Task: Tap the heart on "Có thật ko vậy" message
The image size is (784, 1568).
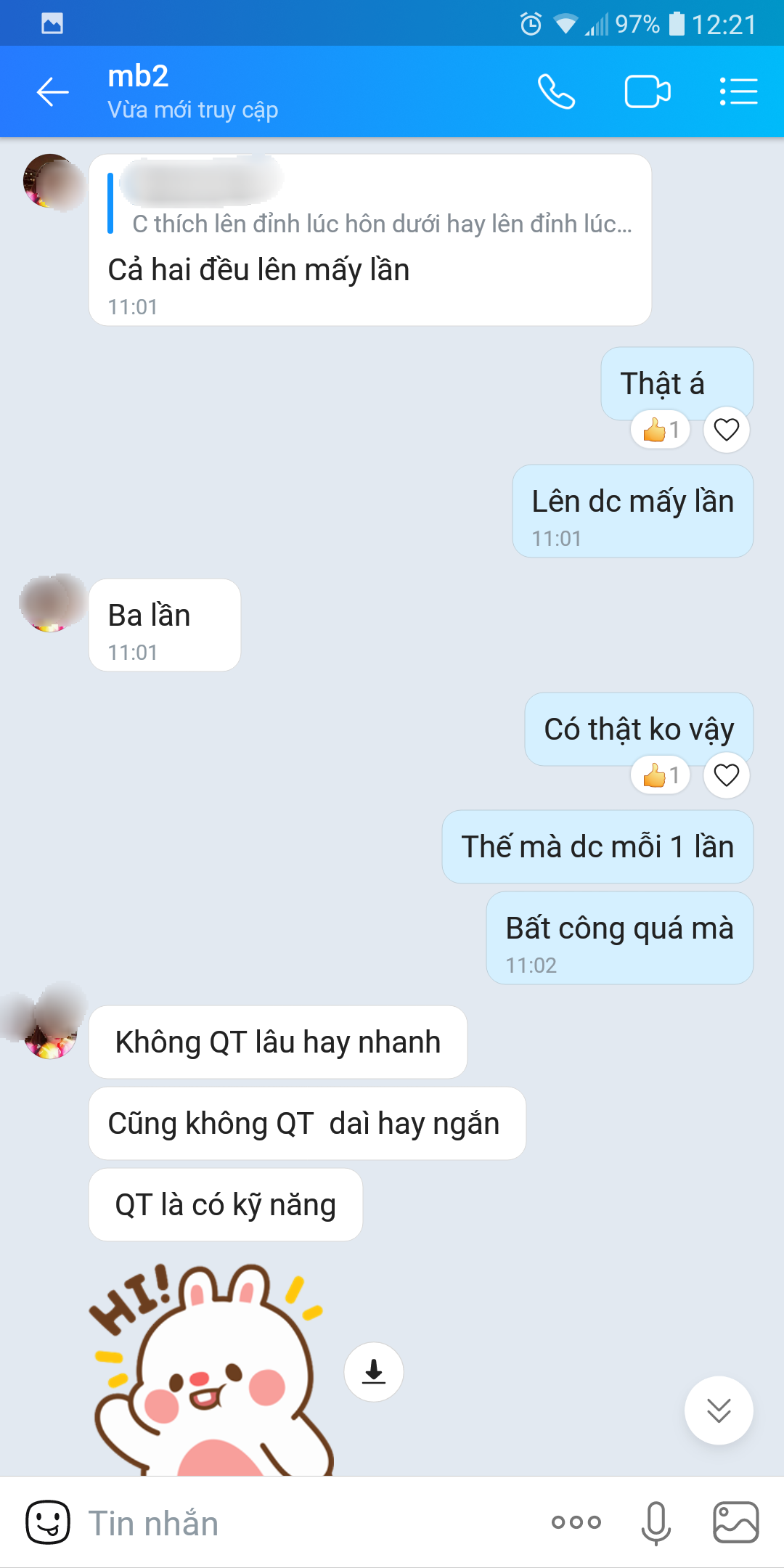Action: (x=726, y=775)
